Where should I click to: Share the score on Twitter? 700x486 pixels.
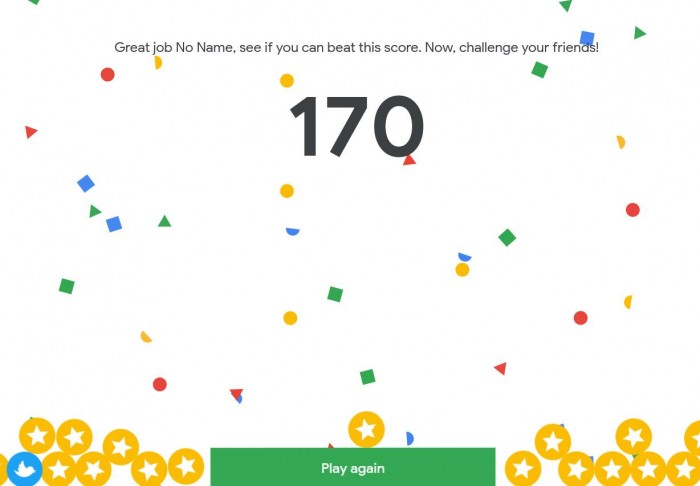[24, 469]
